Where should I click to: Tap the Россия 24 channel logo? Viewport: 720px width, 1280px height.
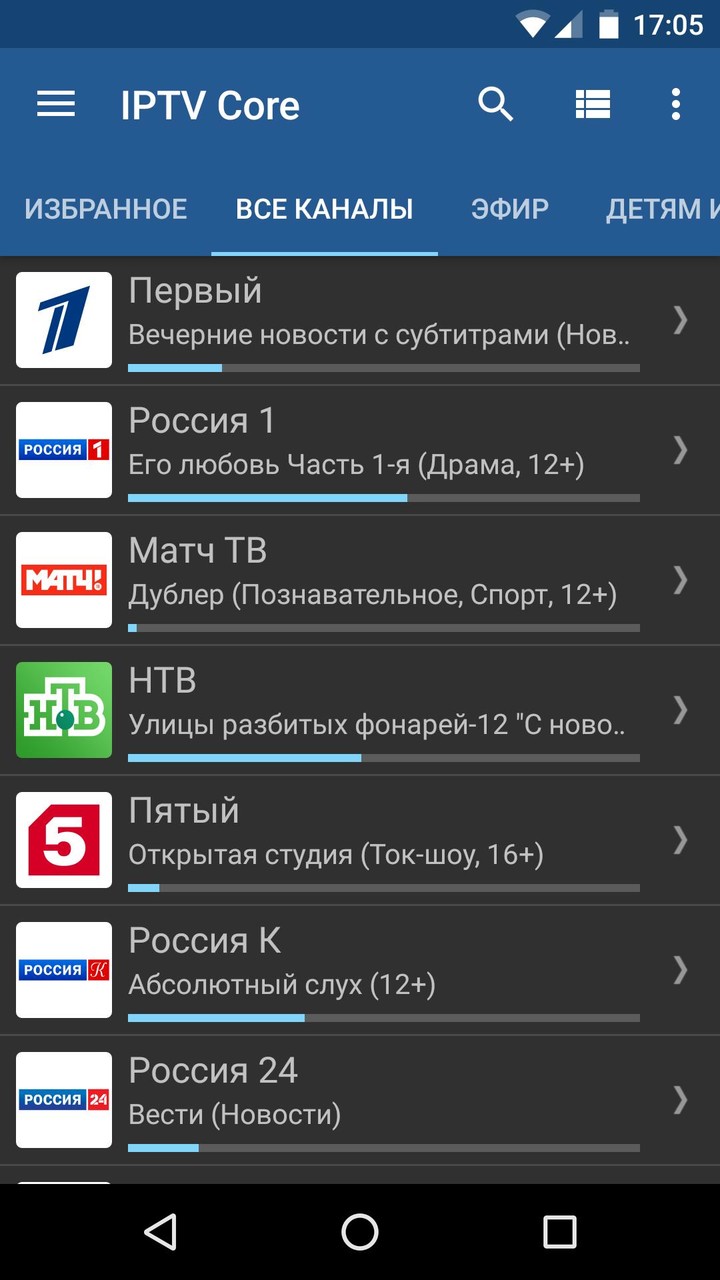click(63, 1100)
